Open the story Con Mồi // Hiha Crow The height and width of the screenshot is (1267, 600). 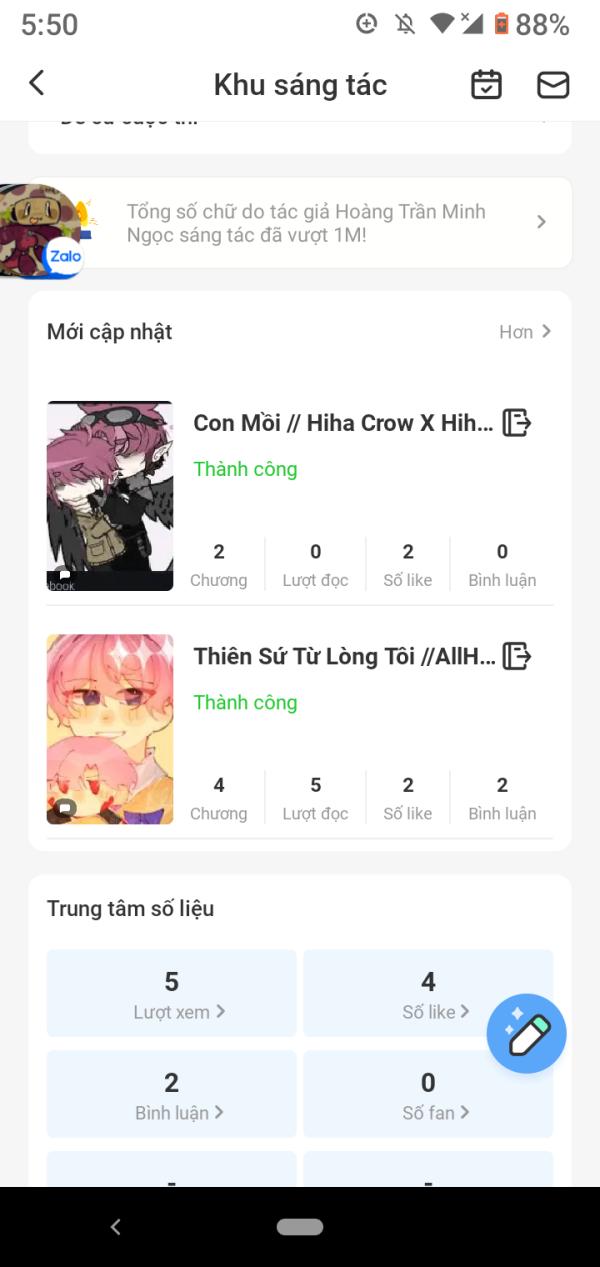coord(343,423)
